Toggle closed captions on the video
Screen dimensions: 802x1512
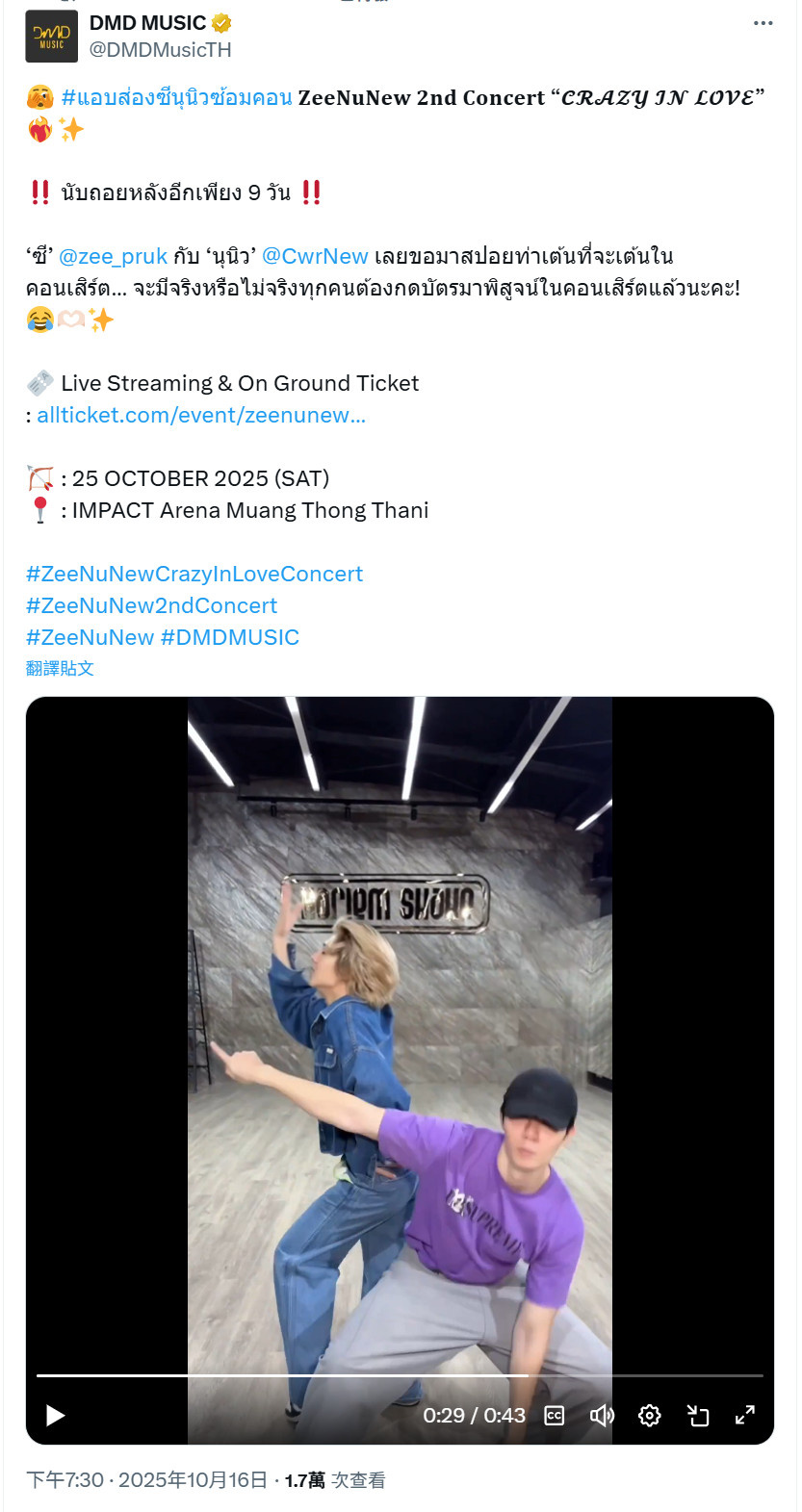coord(555,1415)
